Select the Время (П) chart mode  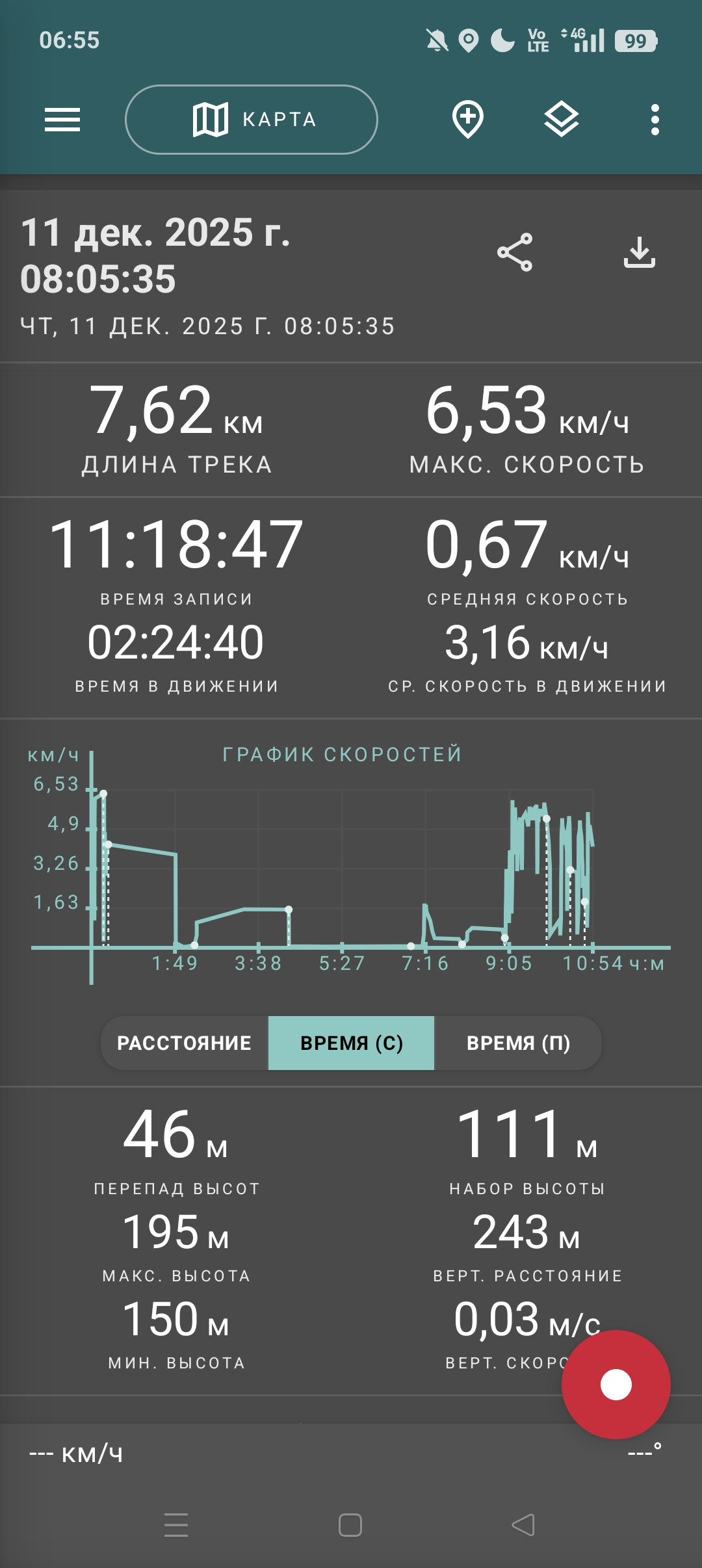point(518,1043)
